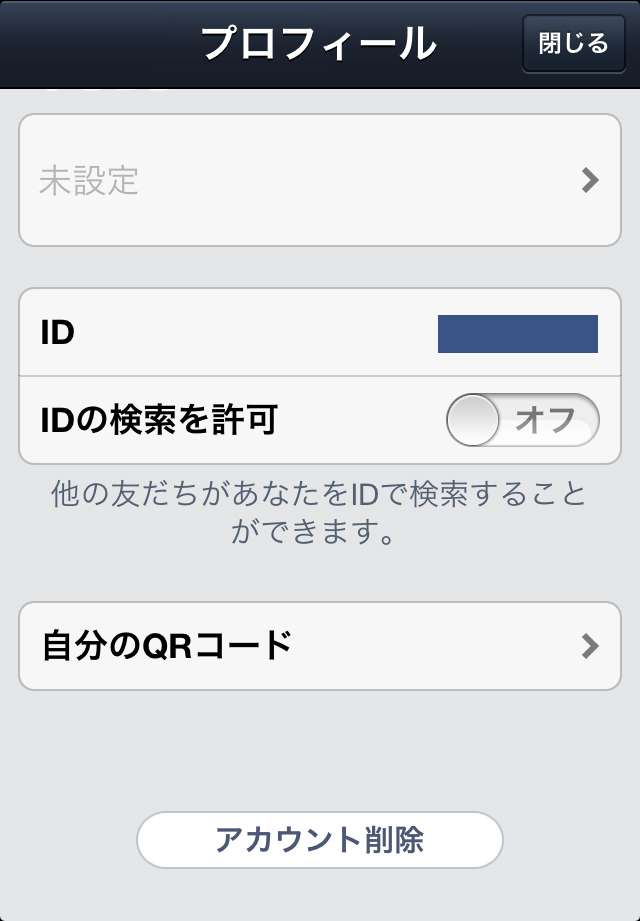Image resolution: width=640 pixels, height=921 pixels.
Task: Open 自分のQRコード
Action: [x=320, y=646]
